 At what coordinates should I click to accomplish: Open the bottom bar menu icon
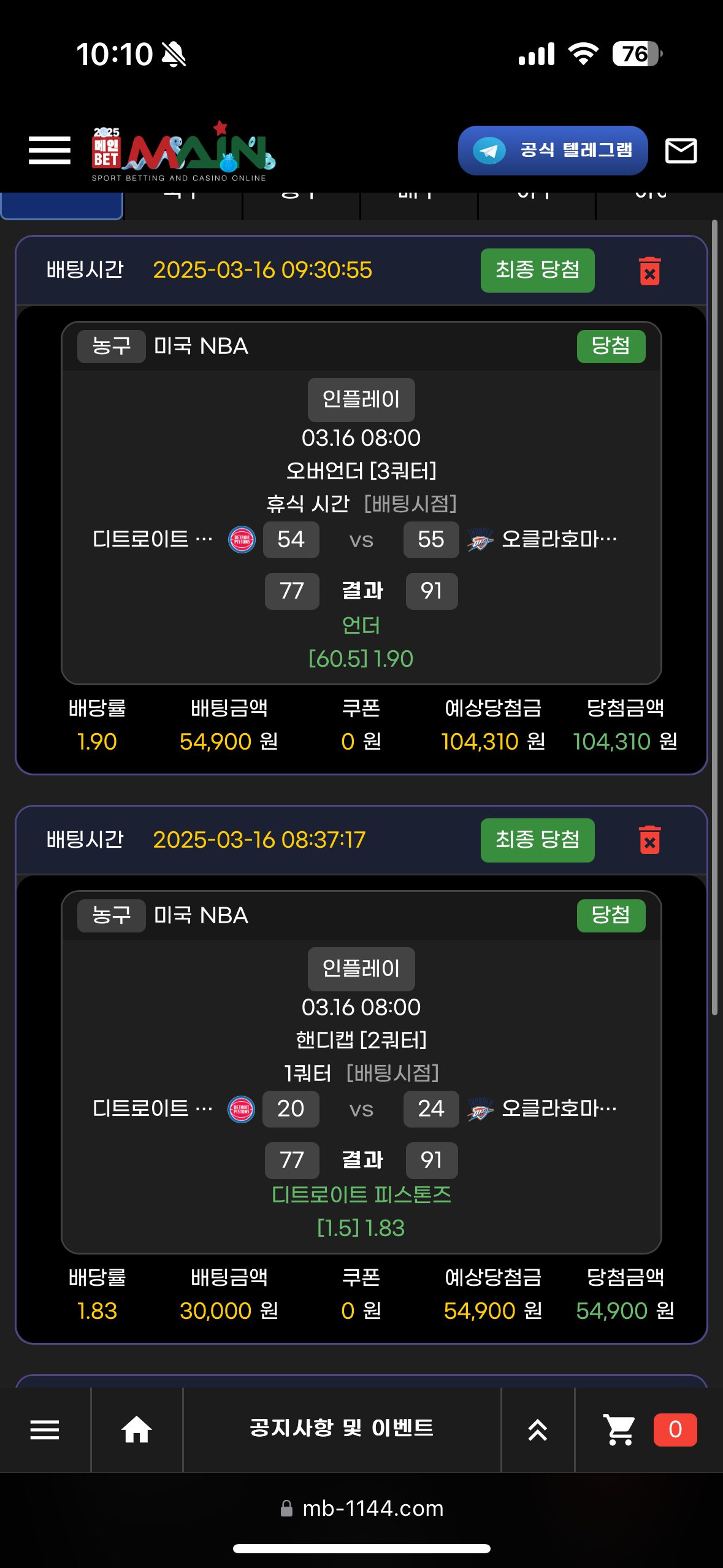click(45, 1429)
